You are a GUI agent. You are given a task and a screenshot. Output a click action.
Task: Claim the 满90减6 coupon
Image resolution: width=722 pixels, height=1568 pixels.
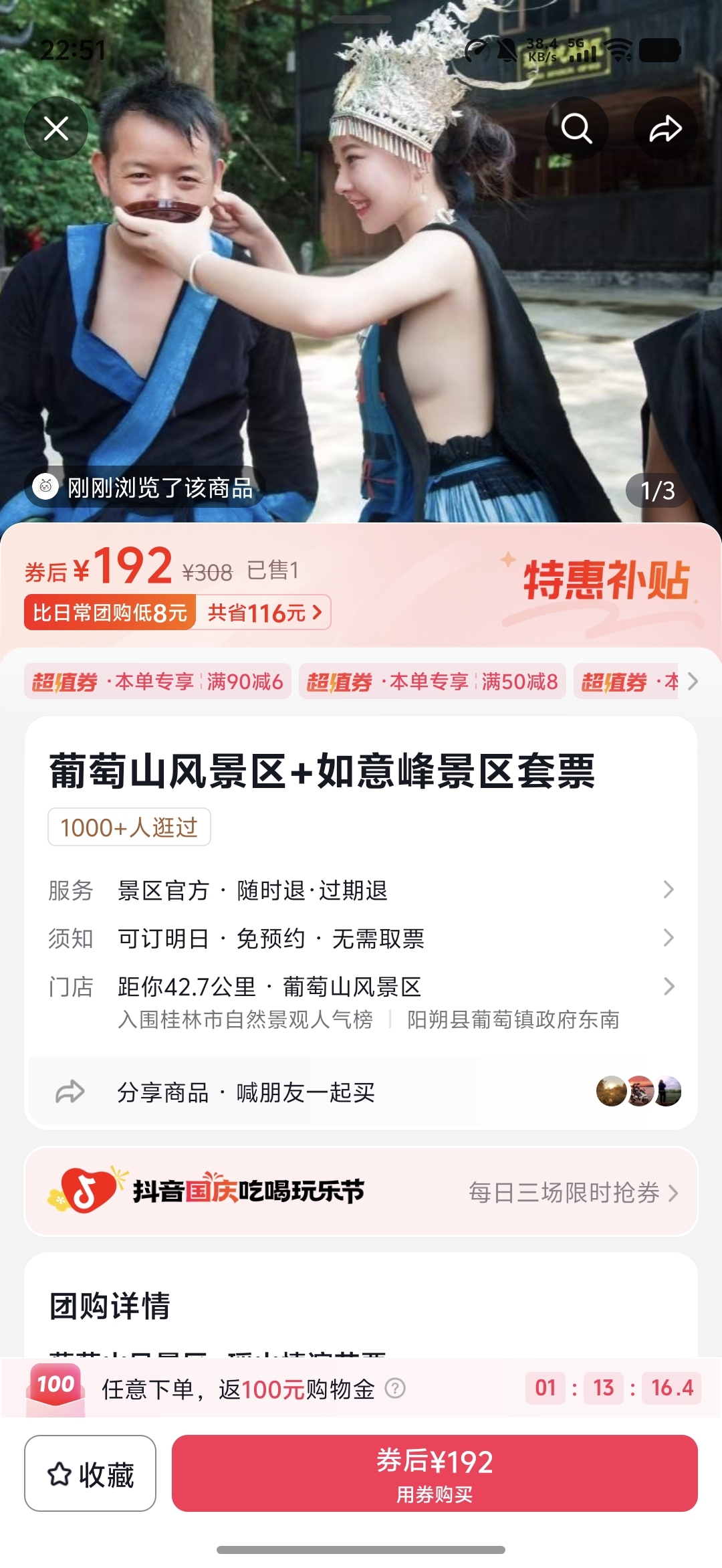point(158,682)
